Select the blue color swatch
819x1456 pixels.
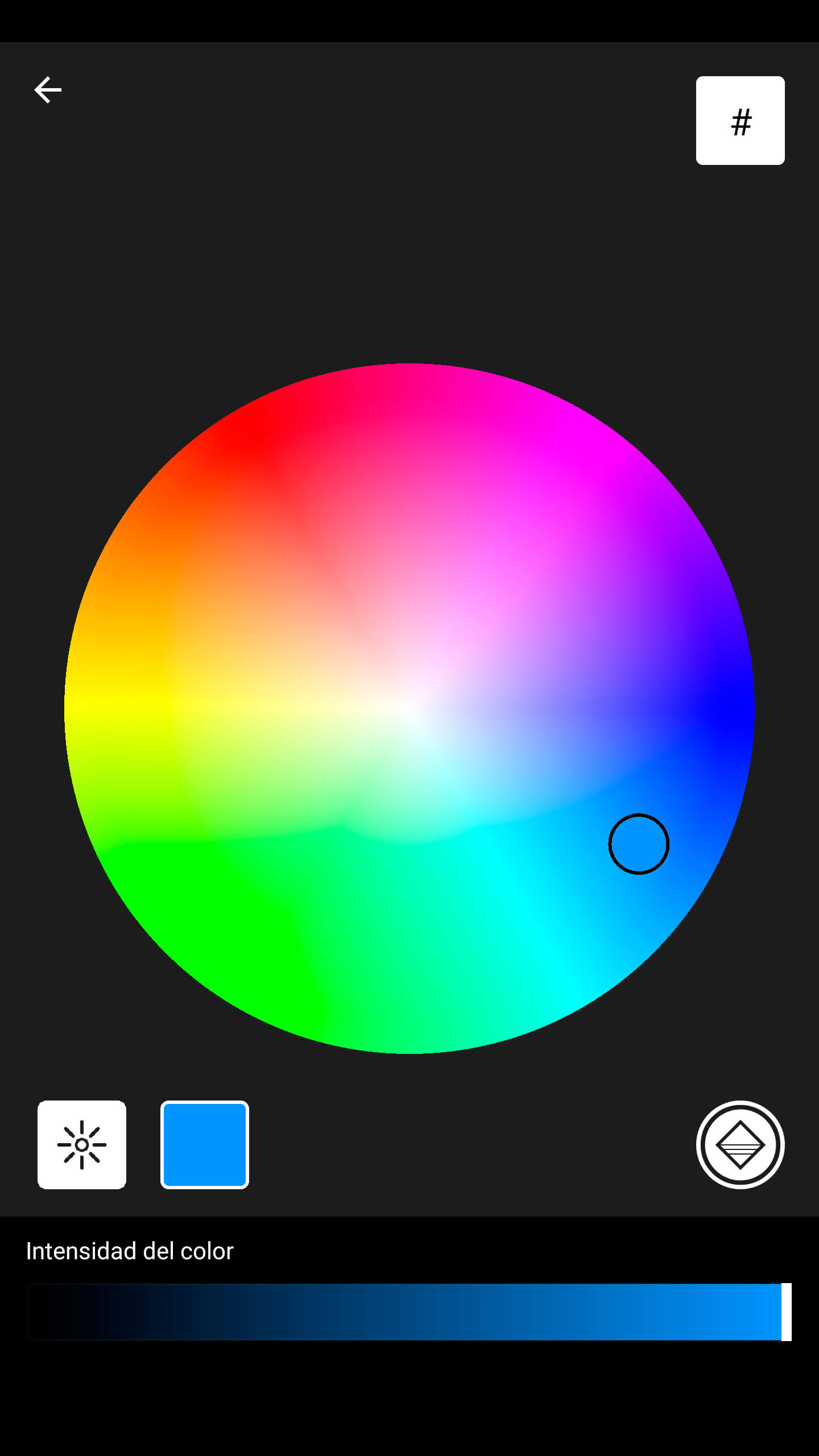205,1144
